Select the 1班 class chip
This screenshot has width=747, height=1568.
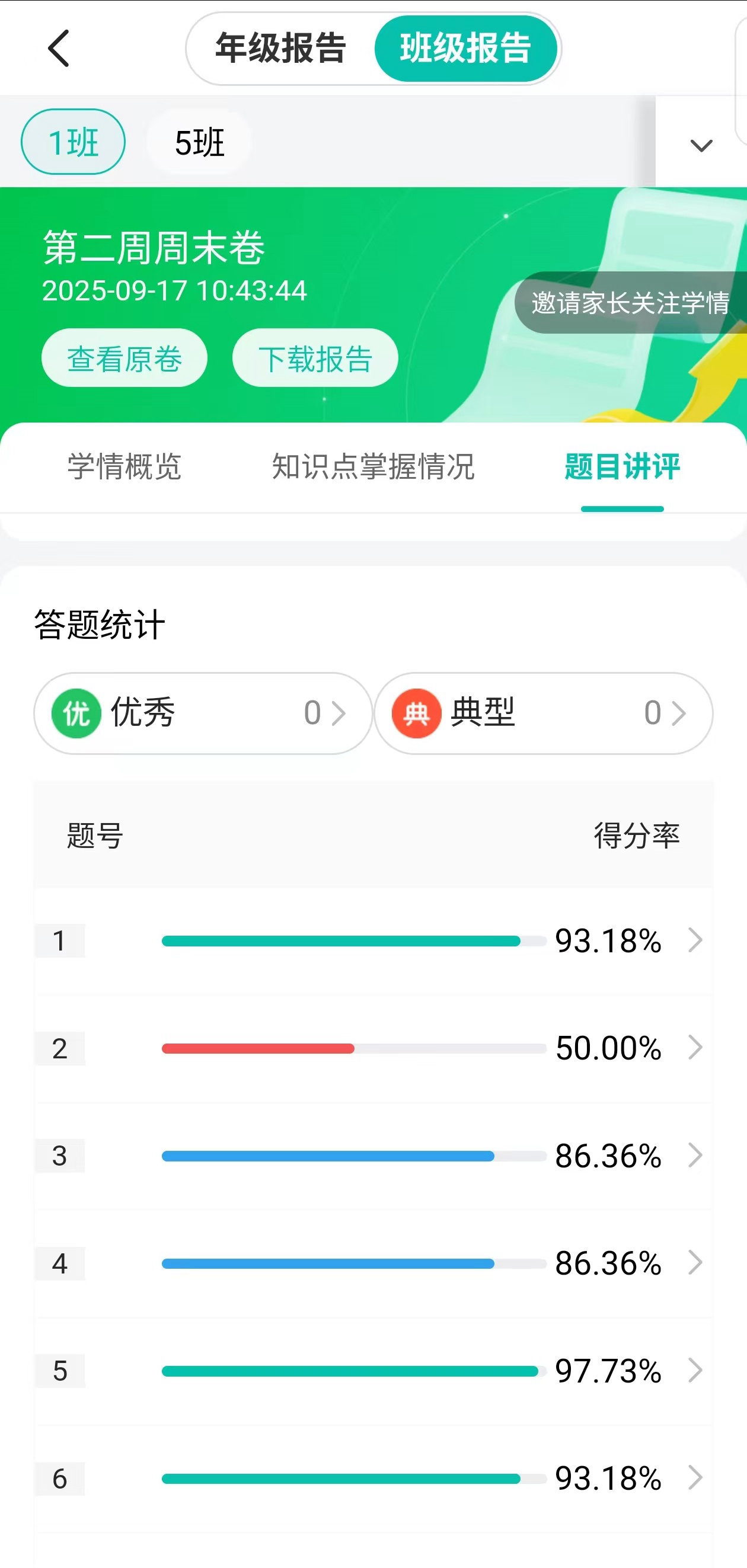point(73,142)
